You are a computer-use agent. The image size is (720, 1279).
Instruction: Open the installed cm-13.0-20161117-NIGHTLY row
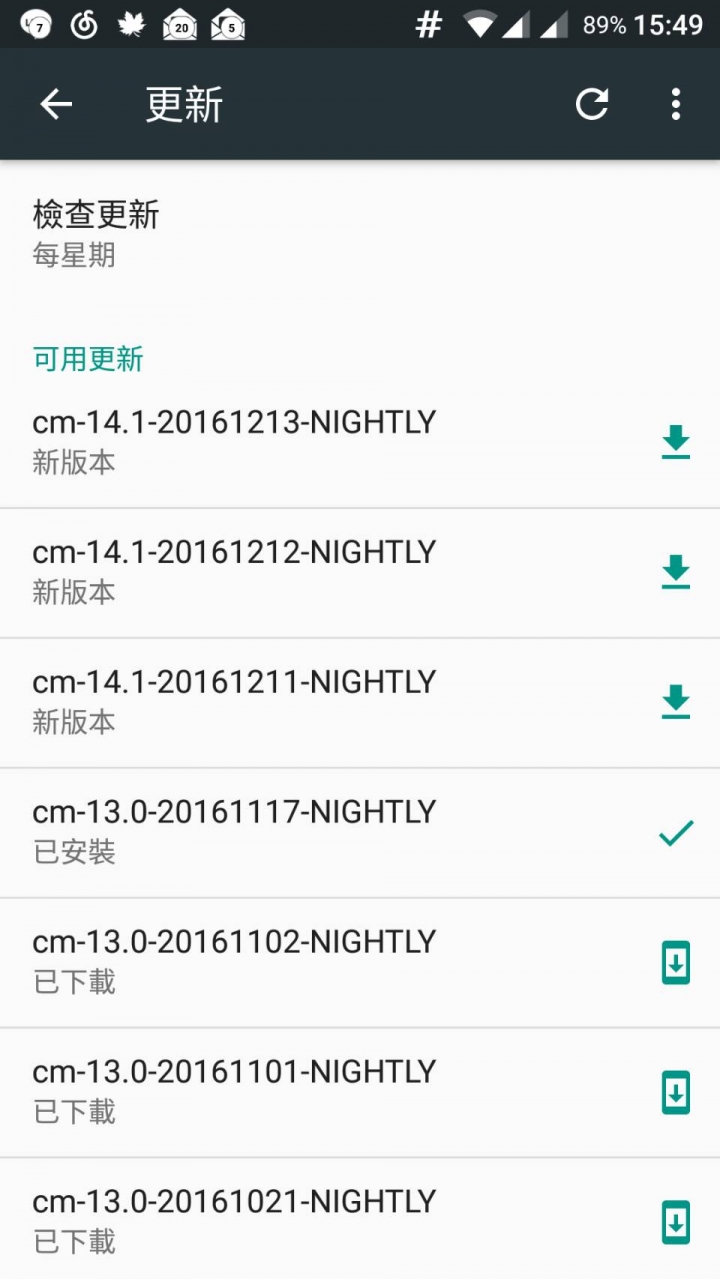[360, 832]
